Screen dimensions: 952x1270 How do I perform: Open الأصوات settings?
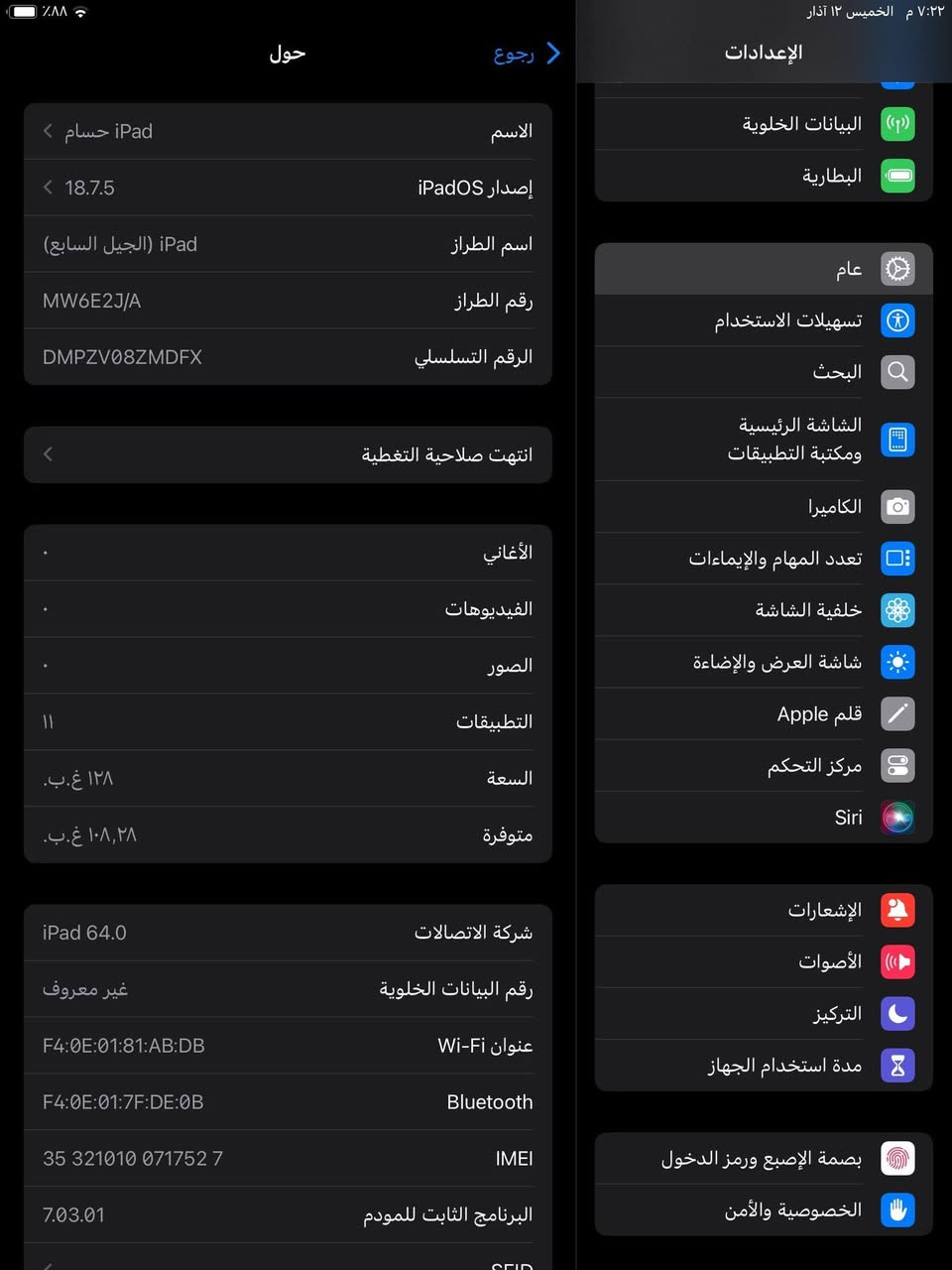click(764, 961)
